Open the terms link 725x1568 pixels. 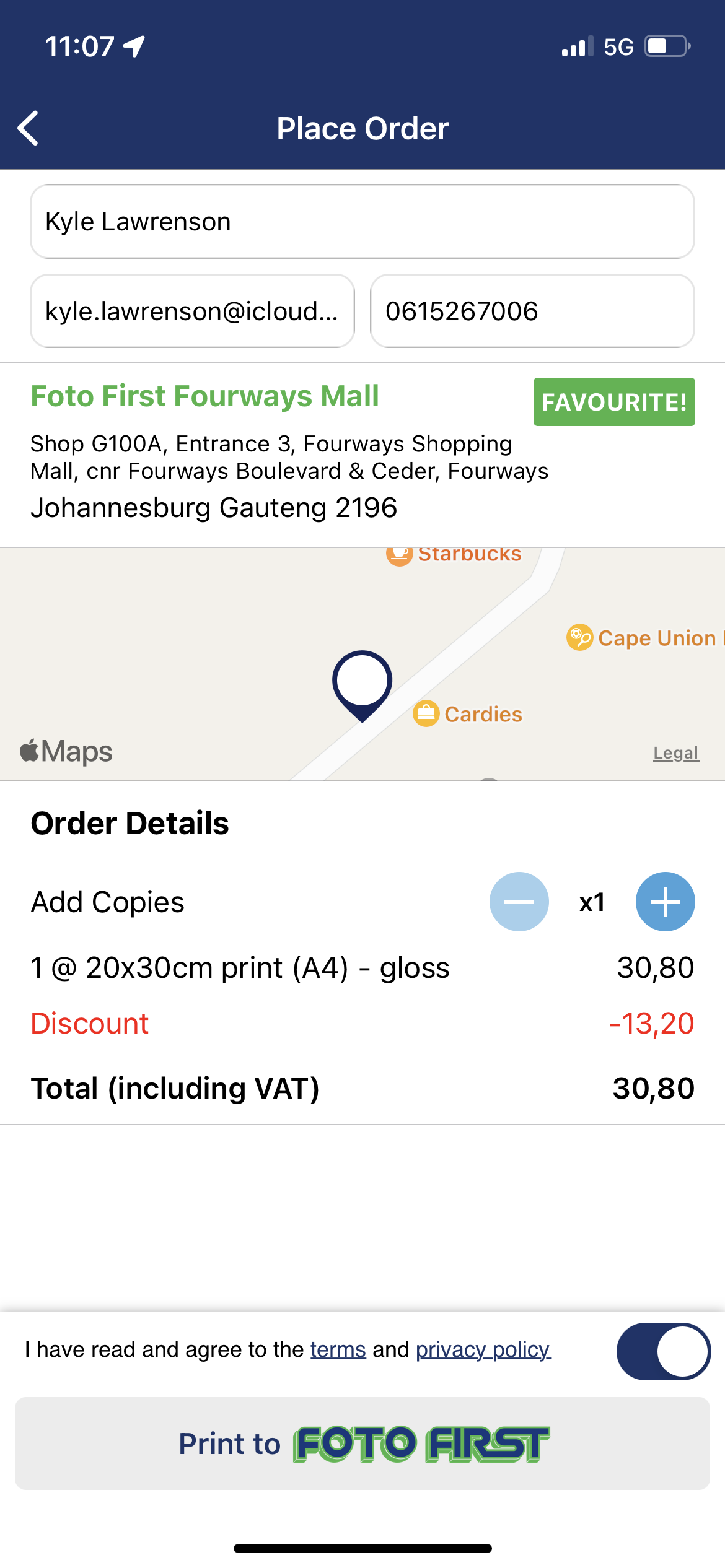(338, 1349)
